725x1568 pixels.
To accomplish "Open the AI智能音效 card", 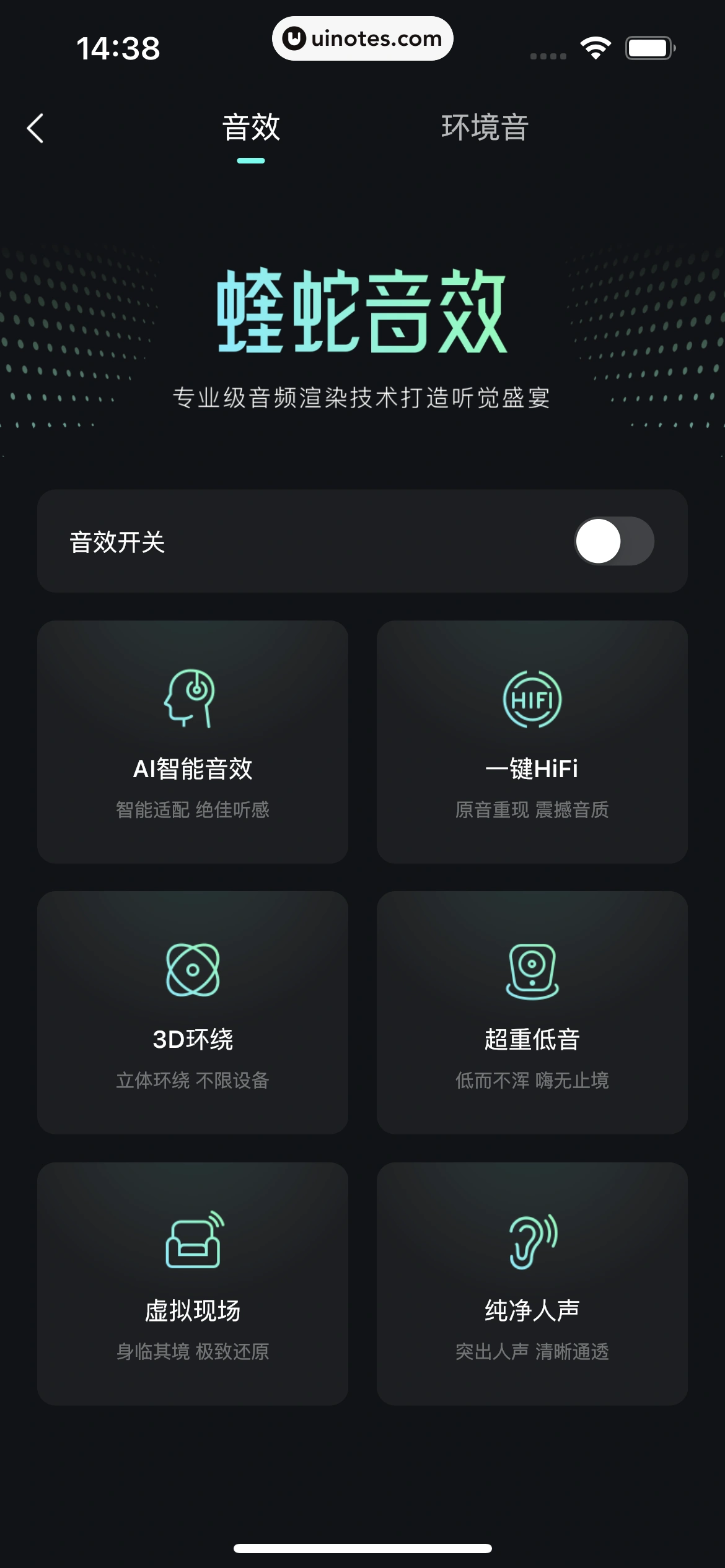I will (192, 743).
